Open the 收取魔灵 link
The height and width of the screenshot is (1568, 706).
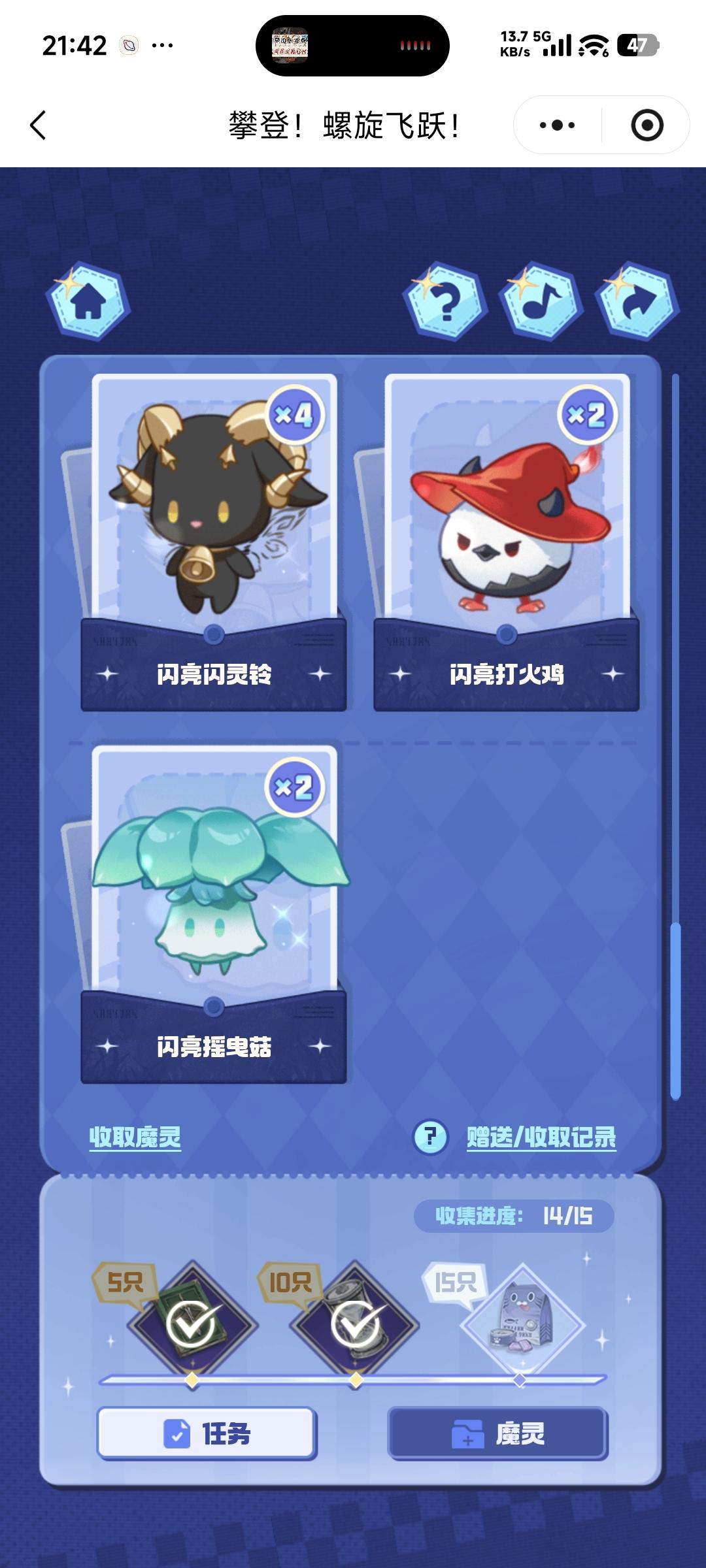(x=135, y=1137)
